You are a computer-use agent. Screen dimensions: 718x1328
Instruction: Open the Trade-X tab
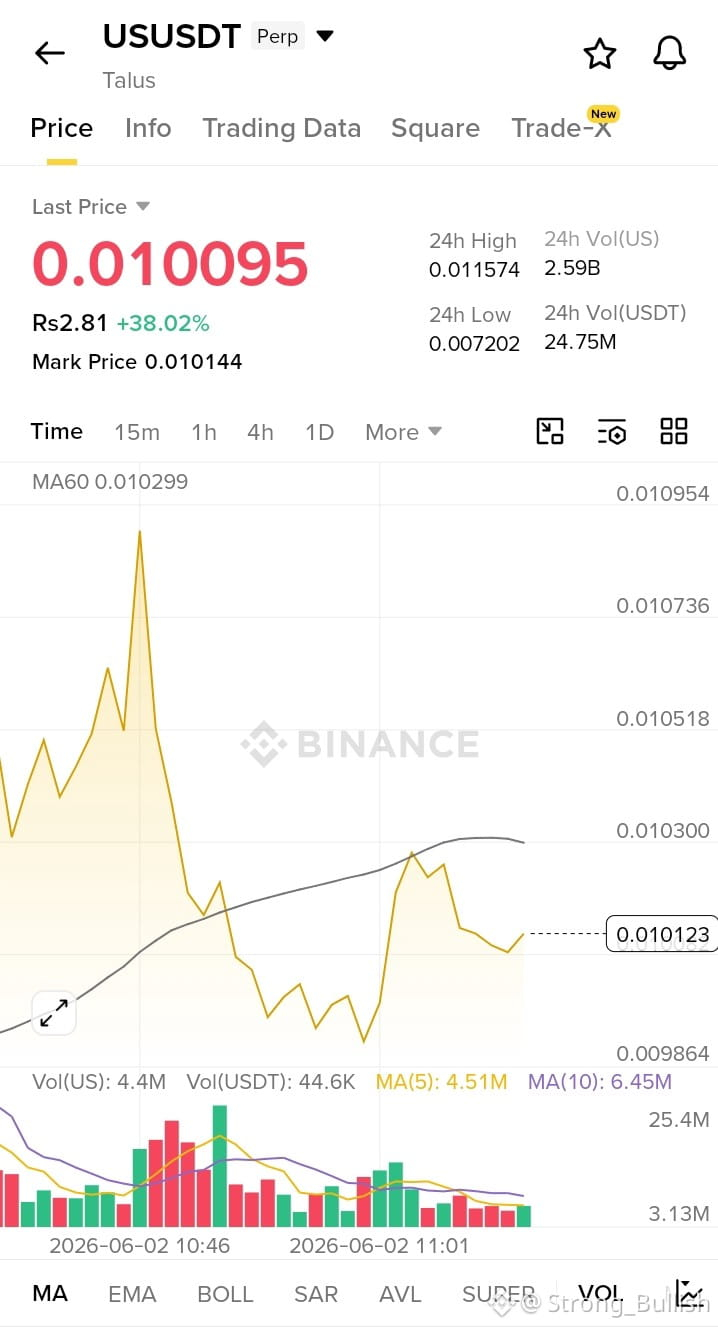pyautogui.click(x=561, y=128)
